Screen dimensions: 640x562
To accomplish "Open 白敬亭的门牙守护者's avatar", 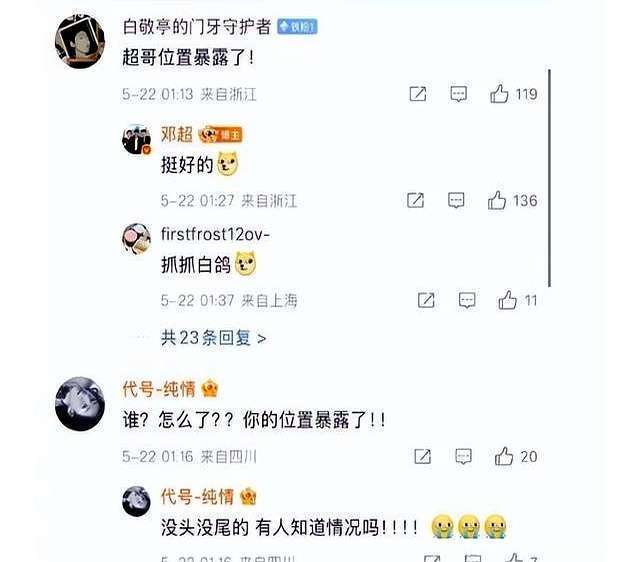I will (x=80, y=42).
